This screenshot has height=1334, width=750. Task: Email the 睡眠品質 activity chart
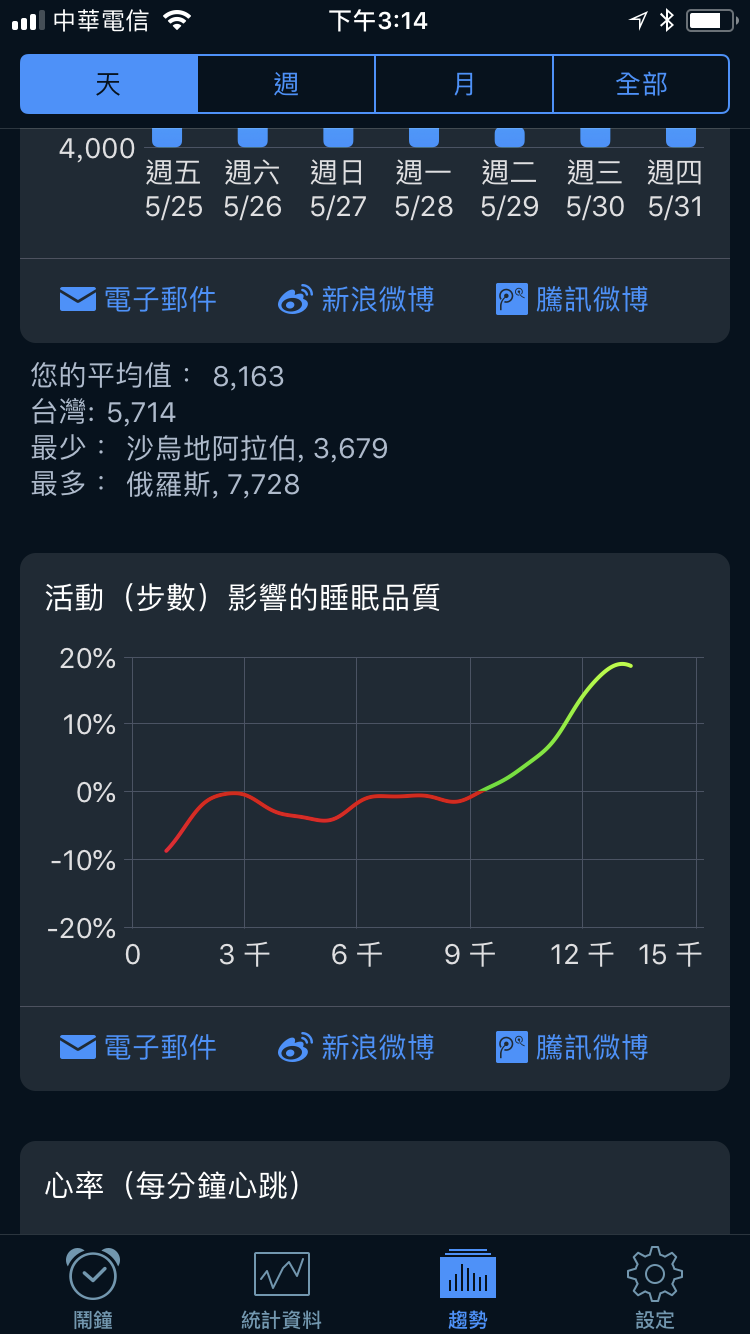click(x=138, y=1047)
